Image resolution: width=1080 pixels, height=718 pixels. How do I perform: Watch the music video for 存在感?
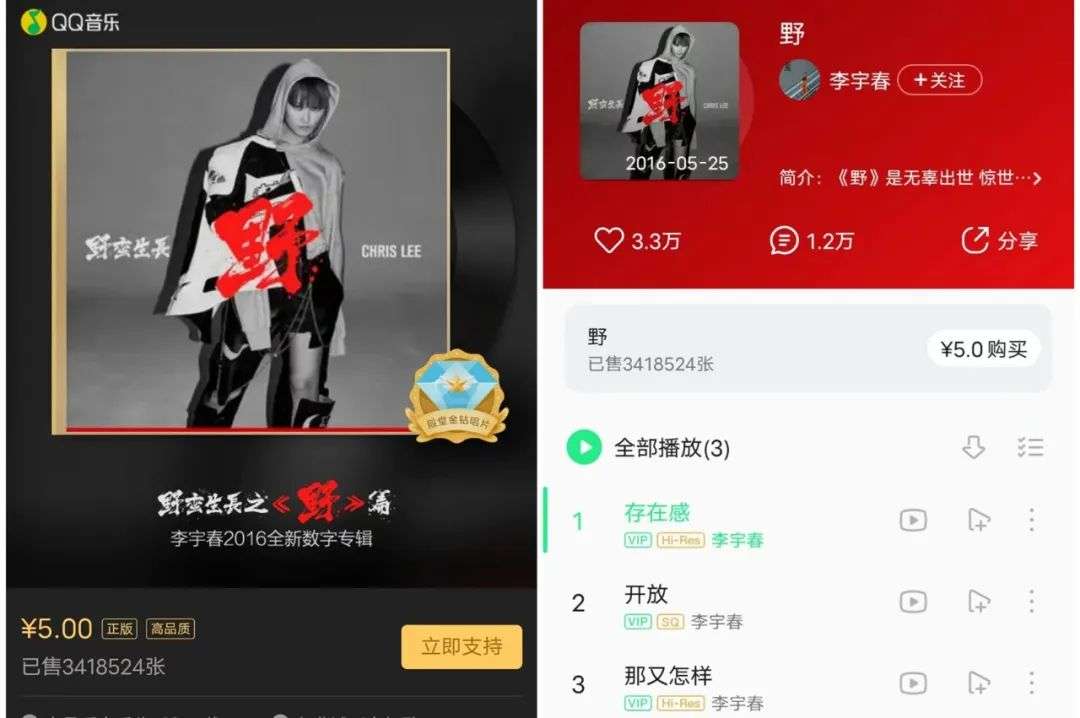(x=913, y=520)
